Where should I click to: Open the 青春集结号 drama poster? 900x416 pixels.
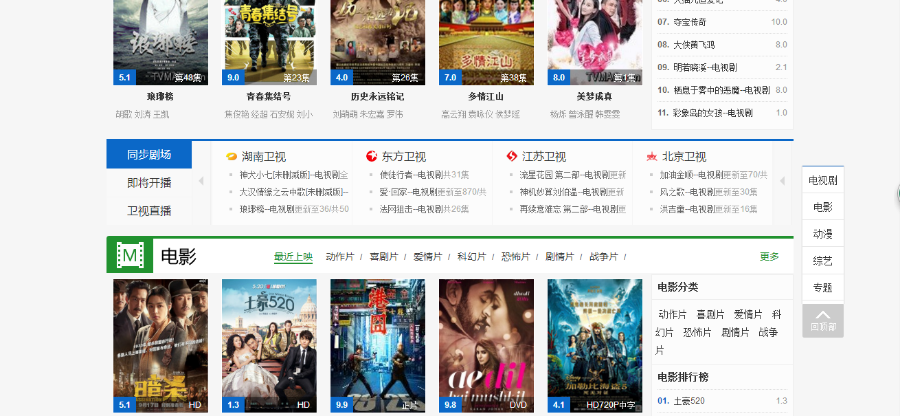[x=268, y=40]
